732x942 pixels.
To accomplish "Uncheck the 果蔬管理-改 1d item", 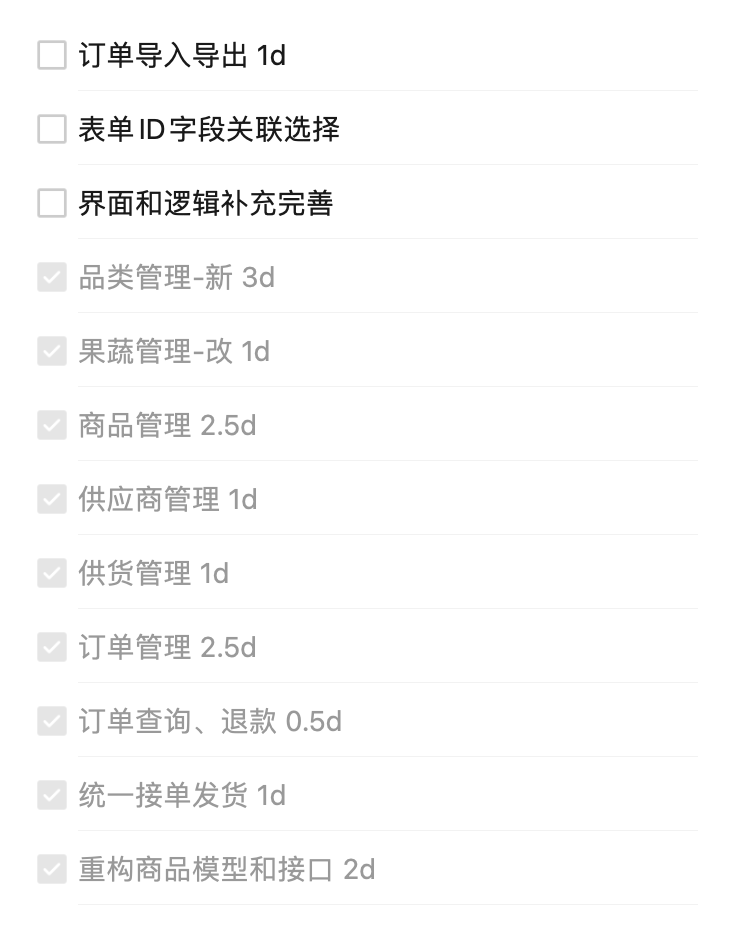I will click(52, 351).
